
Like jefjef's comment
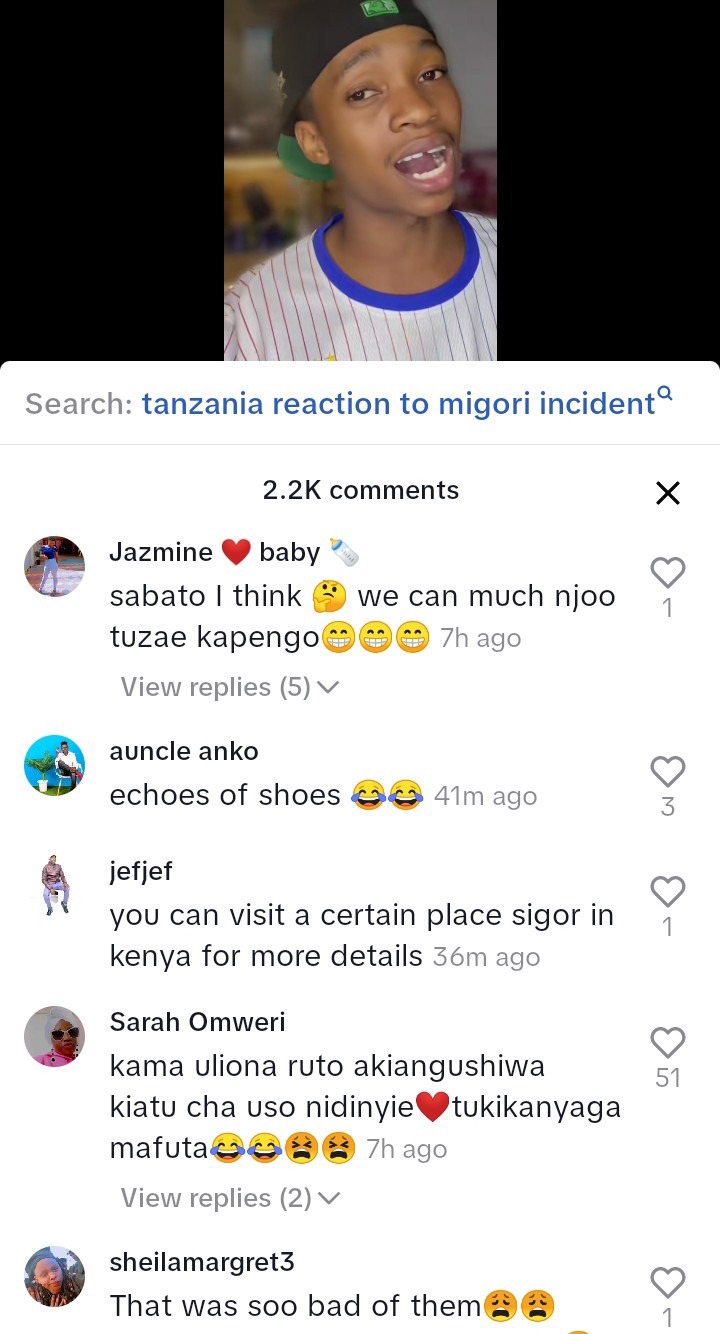click(667, 892)
